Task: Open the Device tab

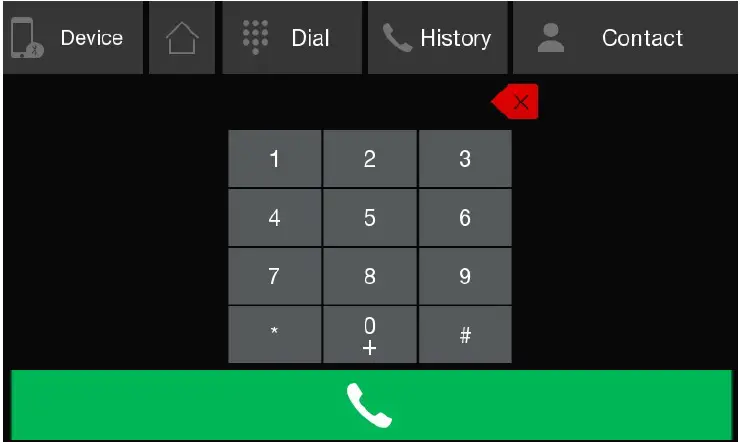Action: [71, 38]
